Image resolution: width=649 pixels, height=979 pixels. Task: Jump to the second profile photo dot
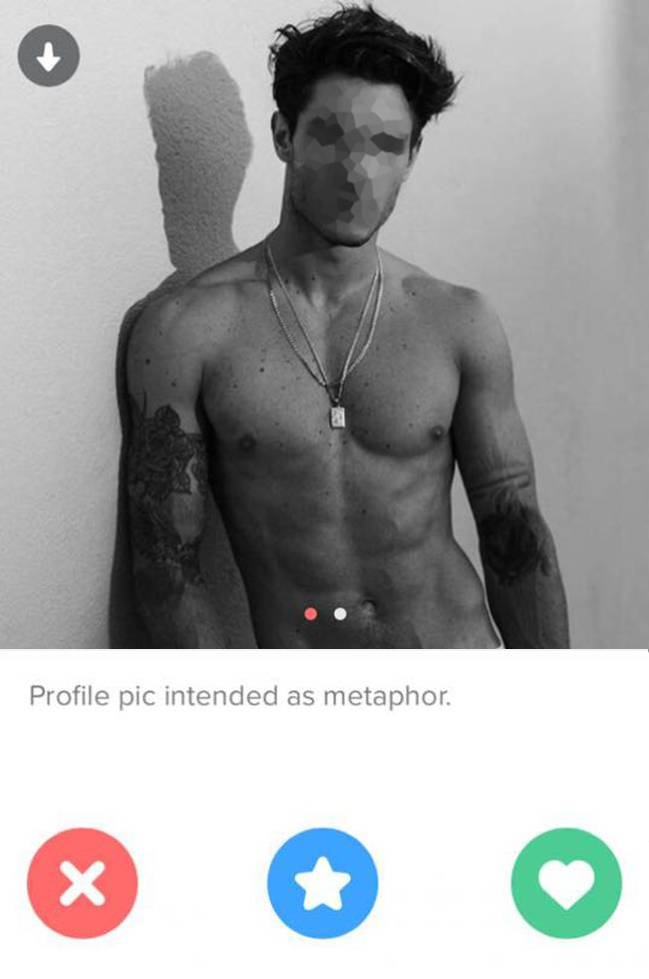tap(340, 613)
